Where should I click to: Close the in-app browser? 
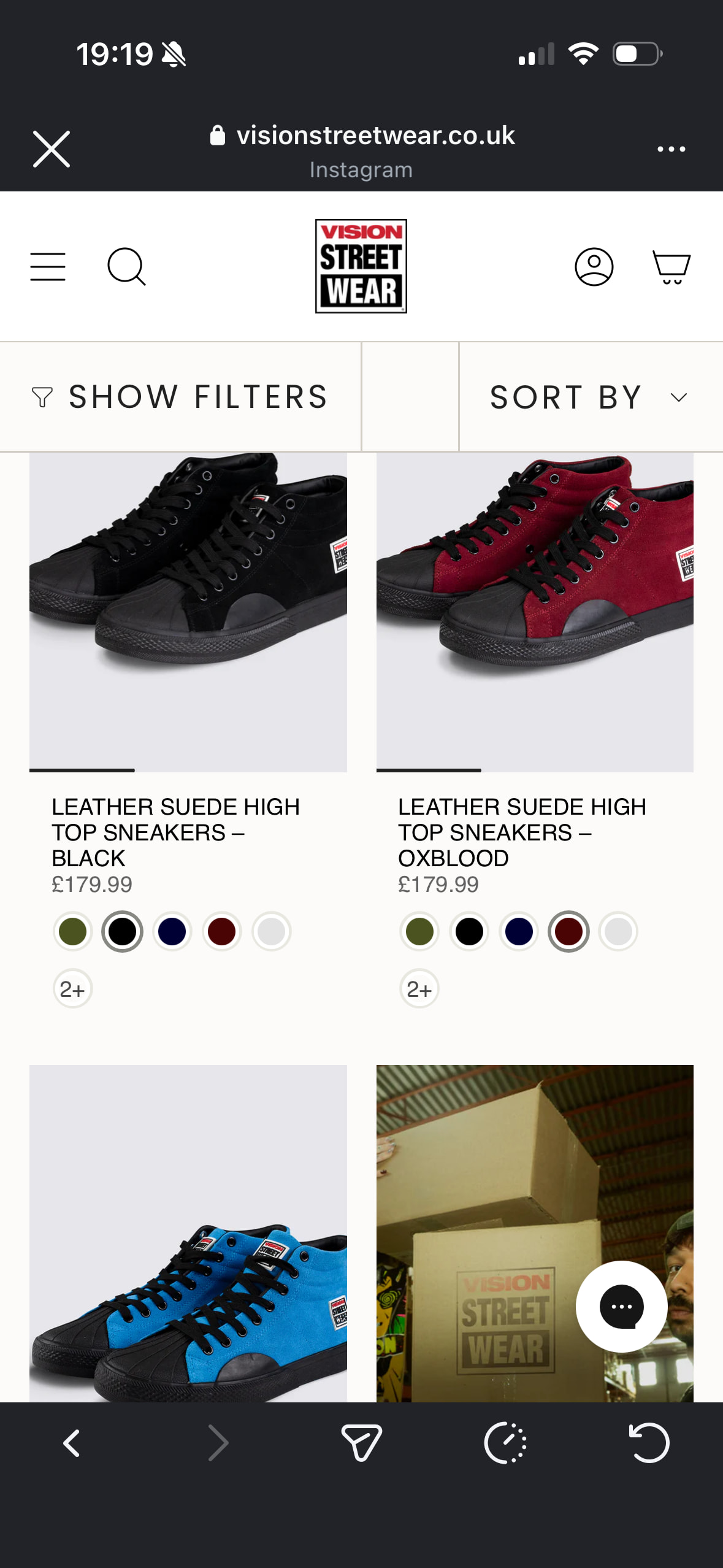pos(52,148)
